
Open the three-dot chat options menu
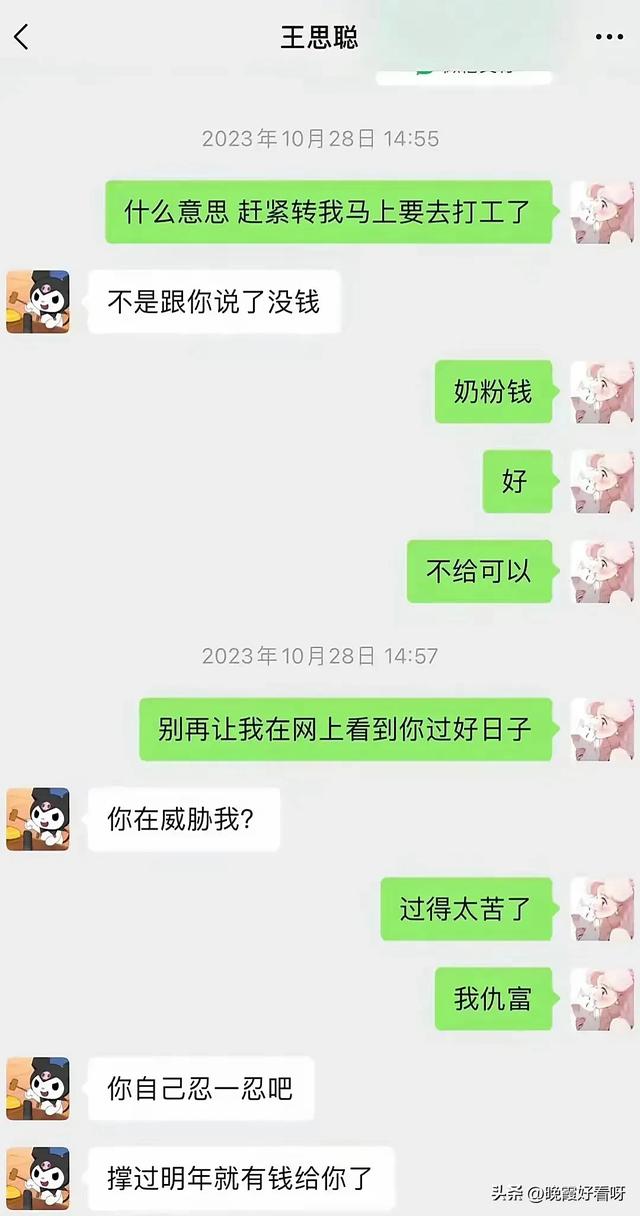(x=608, y=38)
